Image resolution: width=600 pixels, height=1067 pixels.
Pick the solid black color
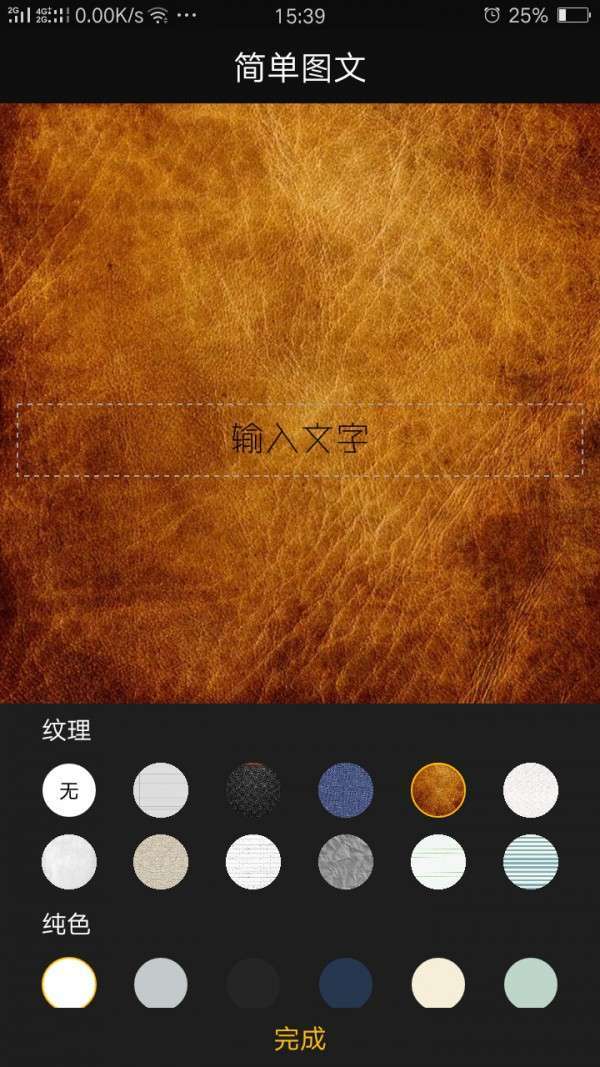tap(253, 984)
